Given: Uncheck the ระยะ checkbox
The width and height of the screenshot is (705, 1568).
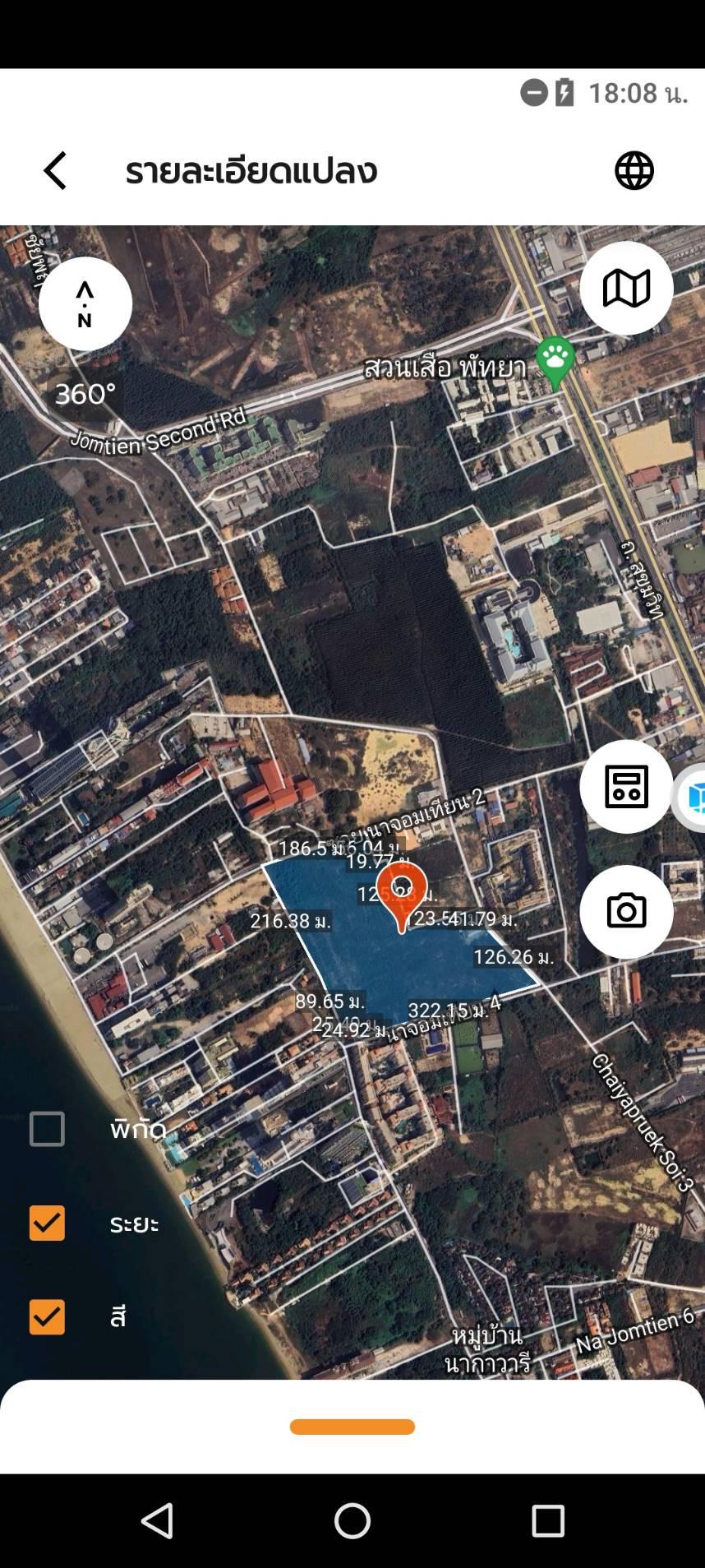Looking at the screenshot, I should pos(47,1223).
